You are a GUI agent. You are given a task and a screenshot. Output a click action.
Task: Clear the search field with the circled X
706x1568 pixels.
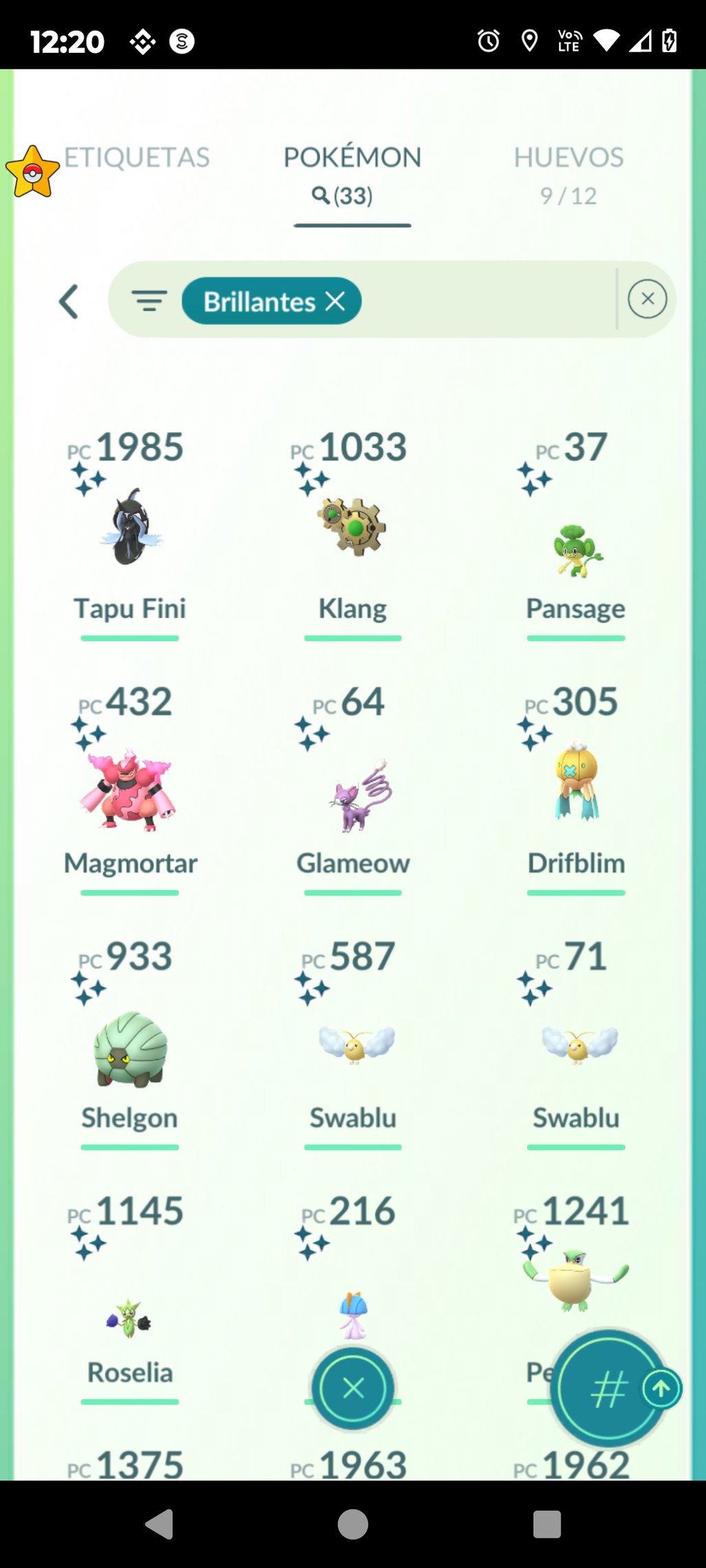647,299
